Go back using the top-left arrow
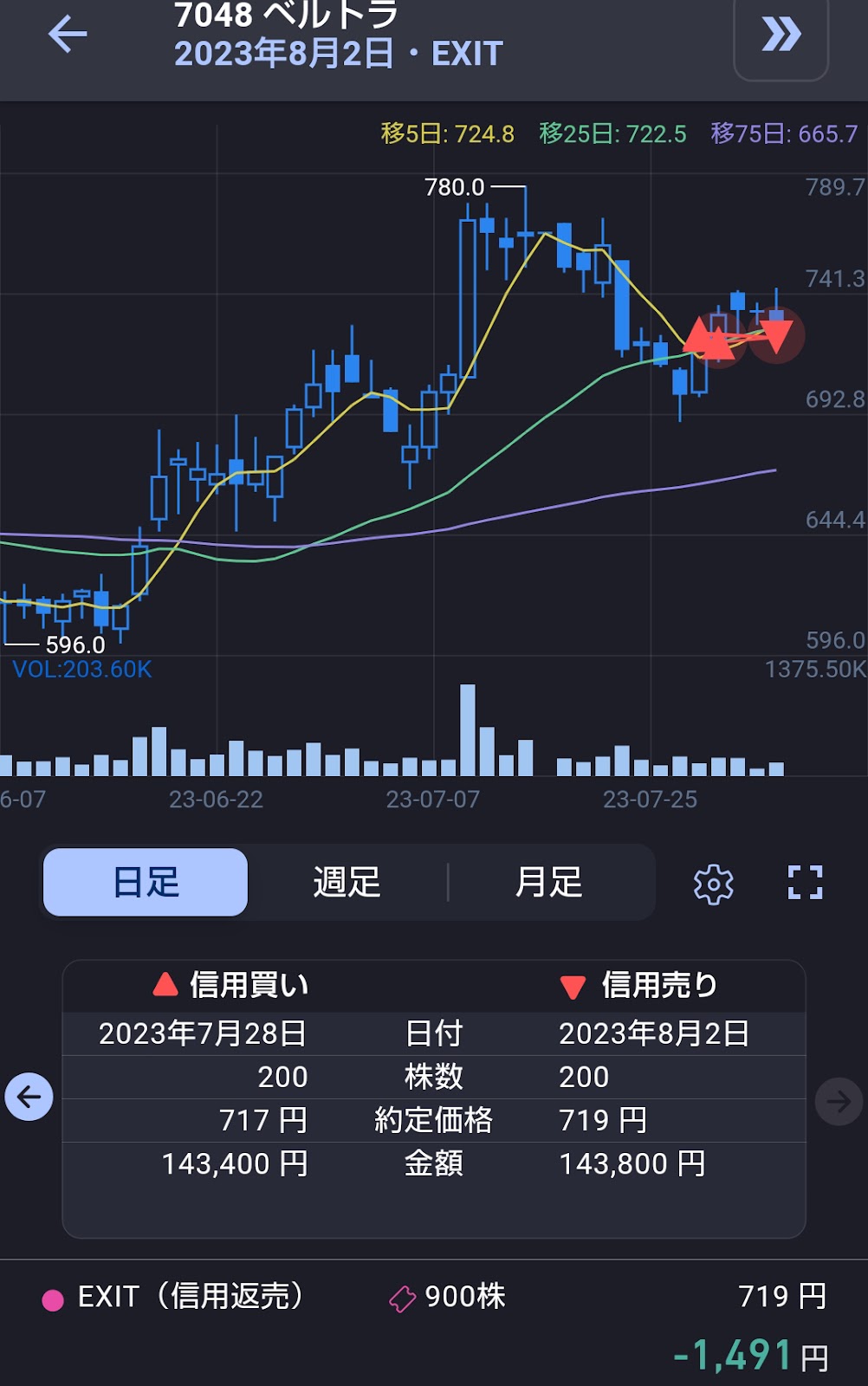 (68, 35)
